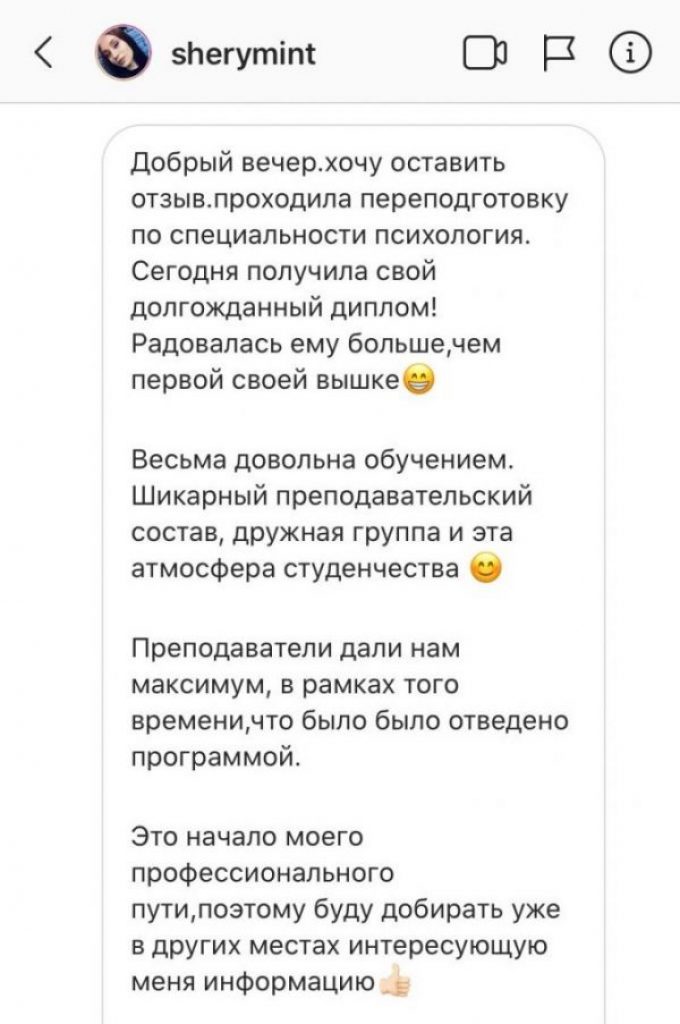Open the sherymint username header
Screen dimensions: 680x1024
point(243,54)
